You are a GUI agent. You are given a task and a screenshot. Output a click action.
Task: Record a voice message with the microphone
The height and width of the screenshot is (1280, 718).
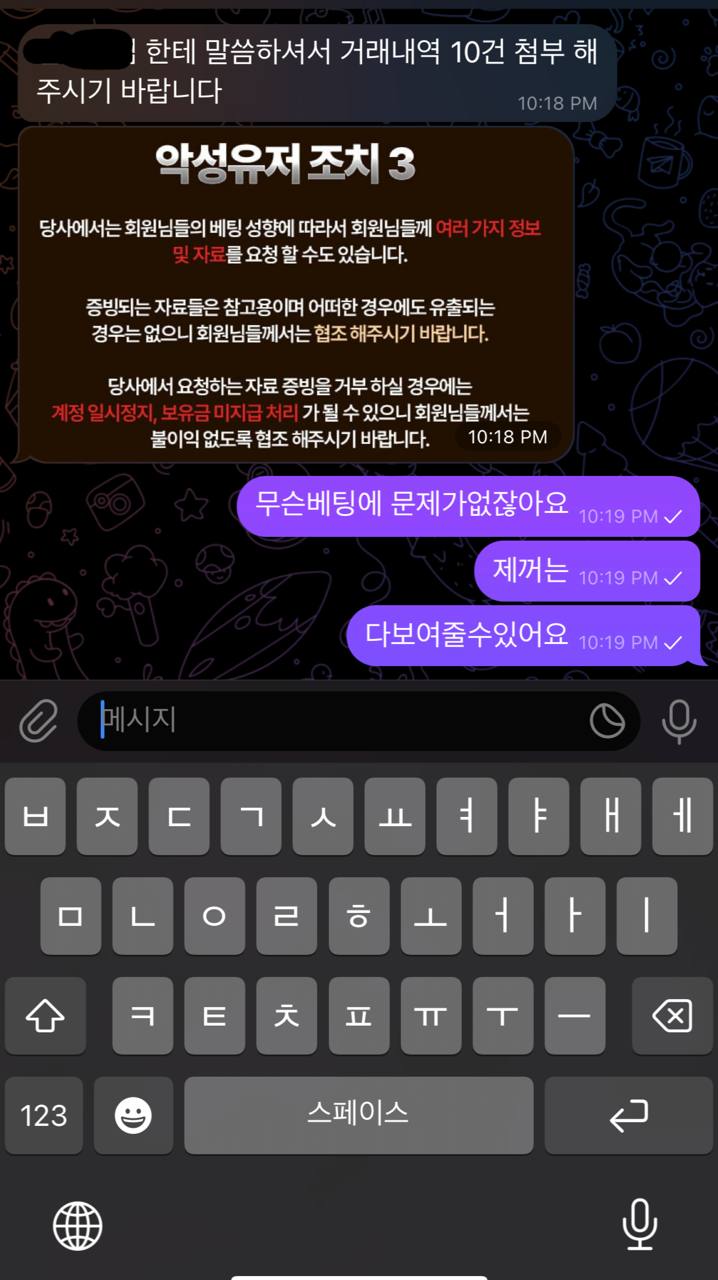(x=679, y=720)
